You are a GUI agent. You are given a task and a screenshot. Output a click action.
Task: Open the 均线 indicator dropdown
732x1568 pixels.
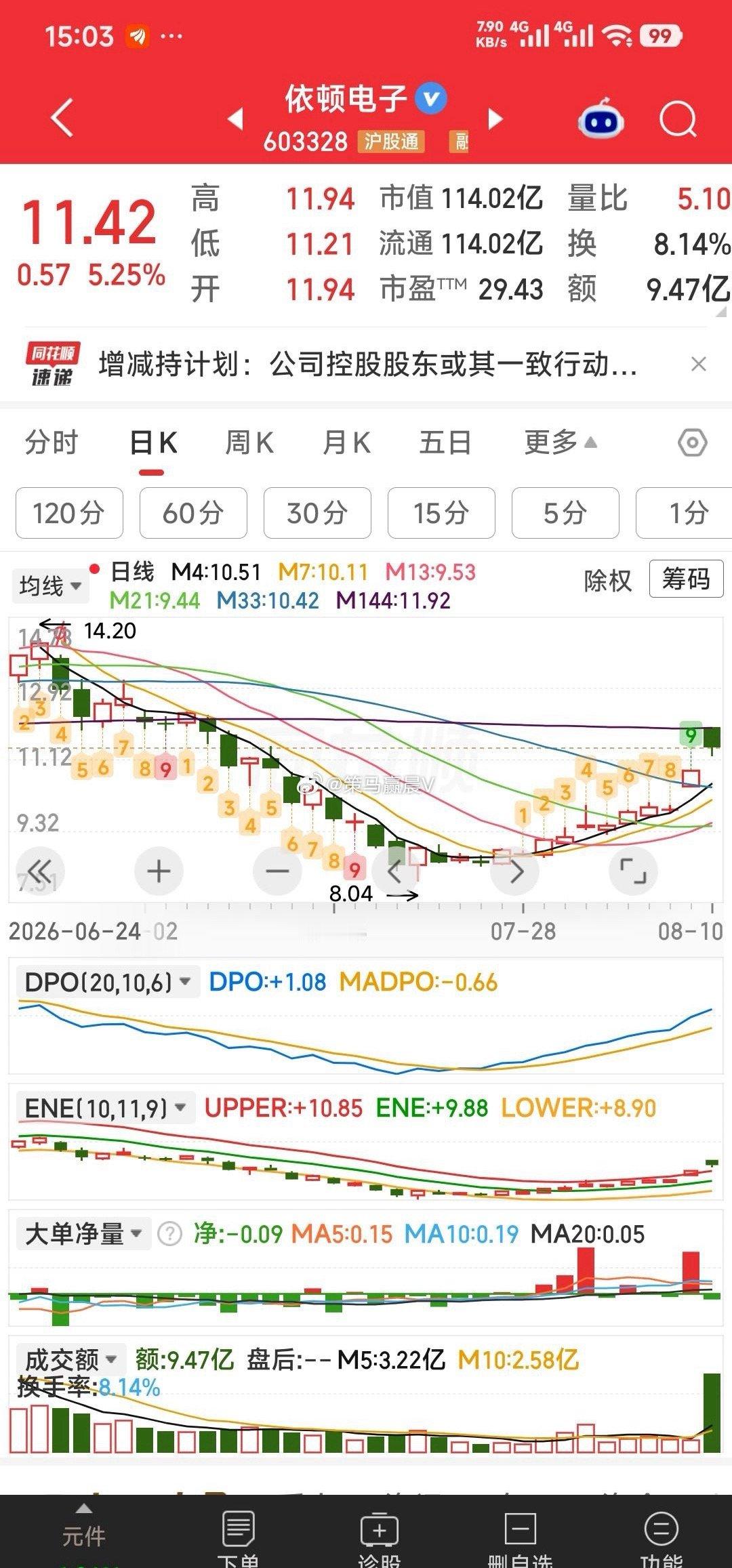click(x=50, y=585)
